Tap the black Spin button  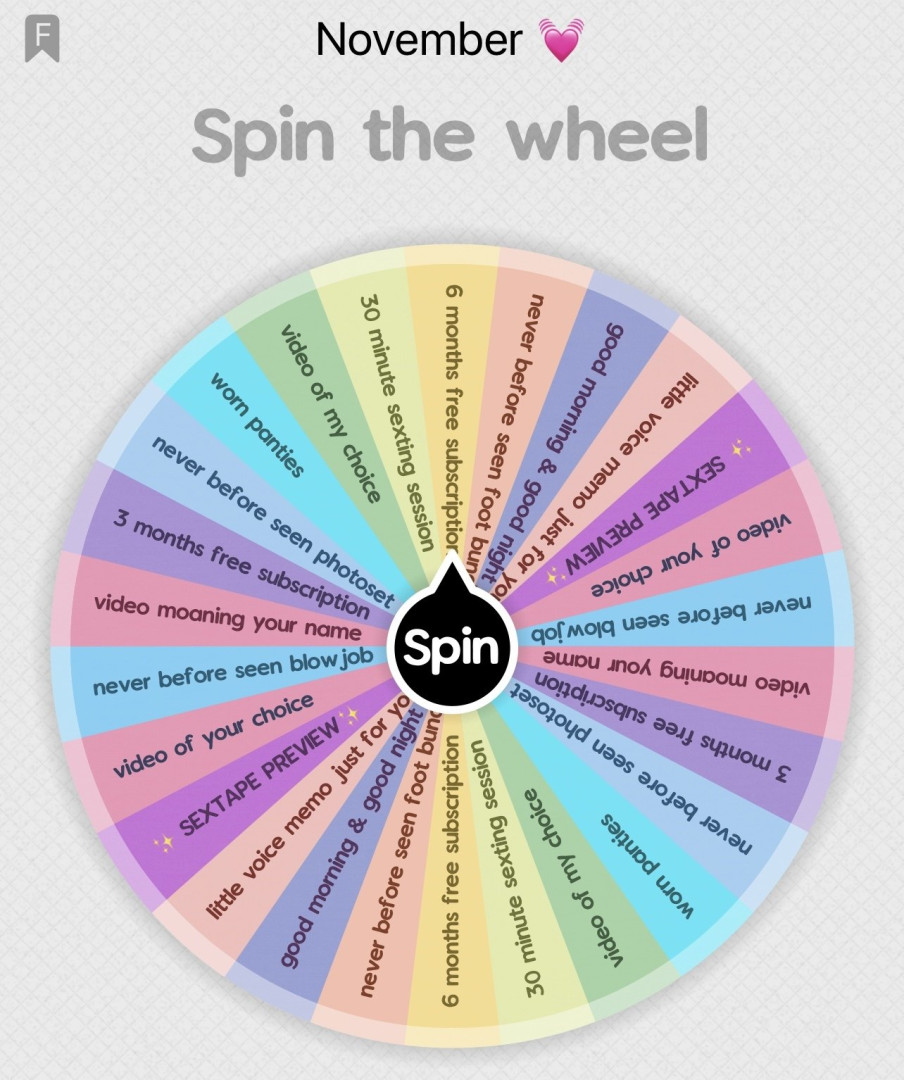pyautogui.click(x=450, y=647)
